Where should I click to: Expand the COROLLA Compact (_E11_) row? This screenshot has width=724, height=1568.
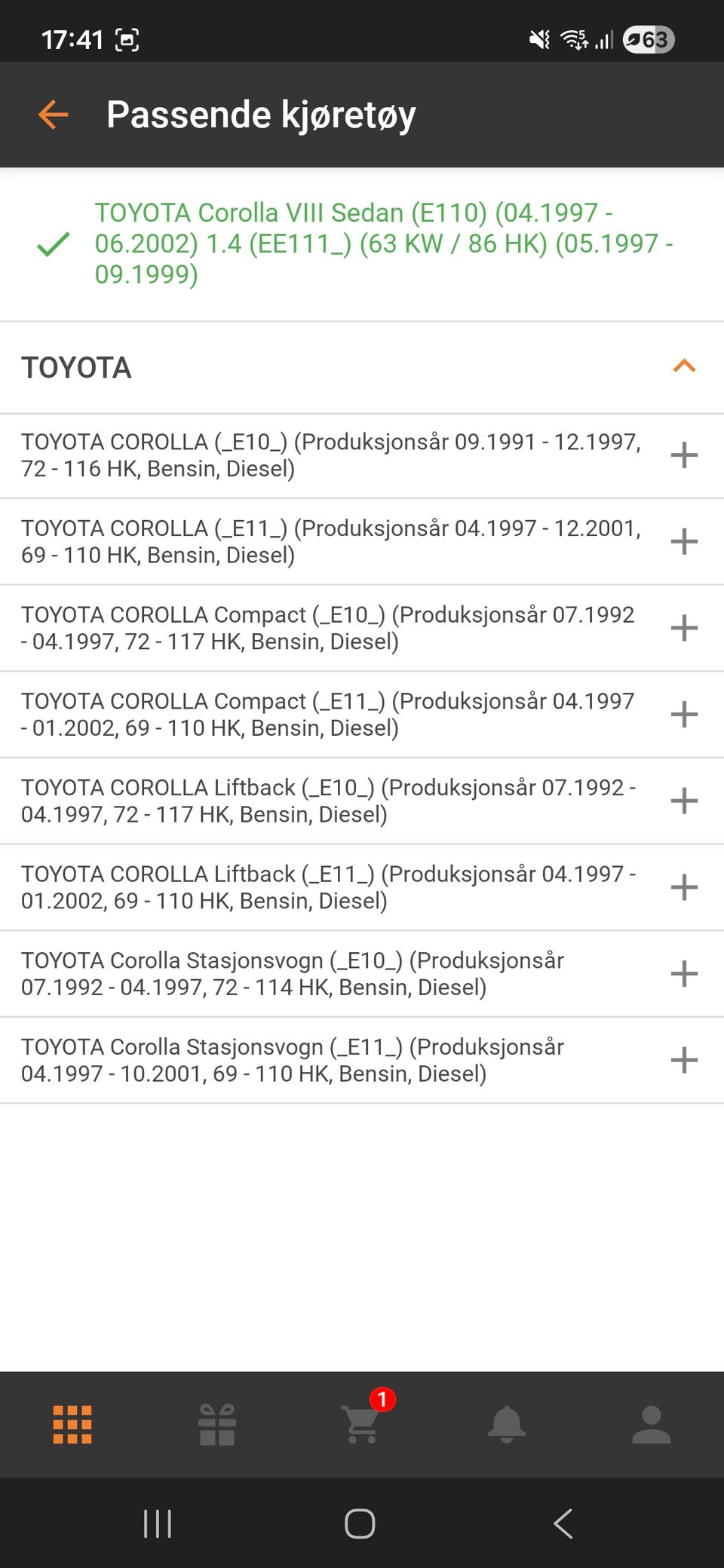pyautogui.click(x=683, y=715)
